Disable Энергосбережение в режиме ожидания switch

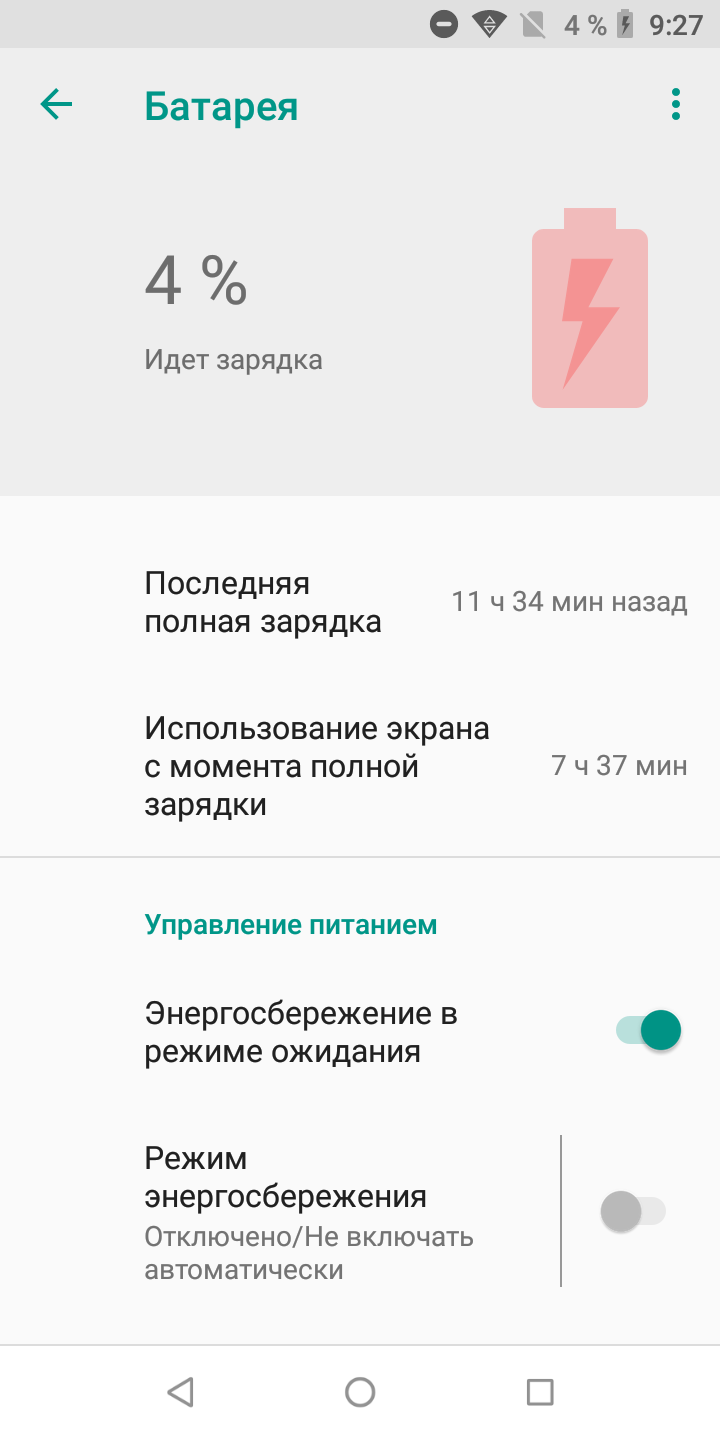(648, 1031)
